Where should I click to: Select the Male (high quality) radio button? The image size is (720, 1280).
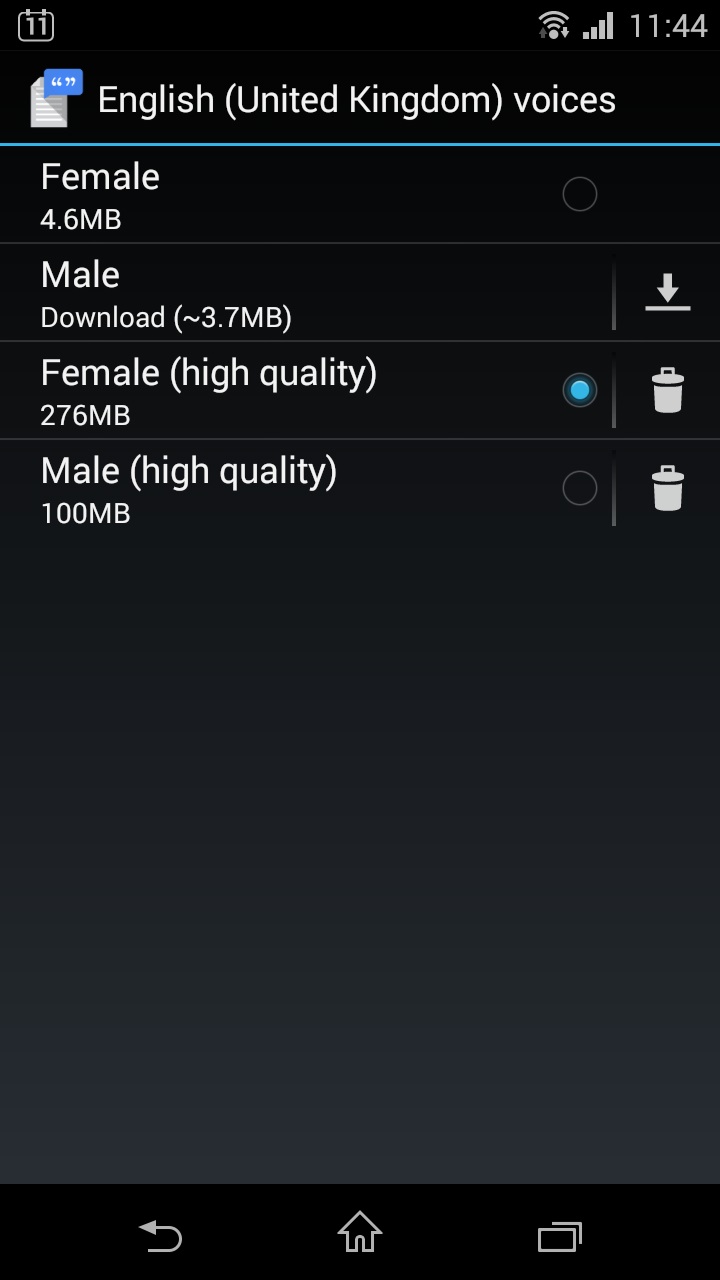coord(580,488)
